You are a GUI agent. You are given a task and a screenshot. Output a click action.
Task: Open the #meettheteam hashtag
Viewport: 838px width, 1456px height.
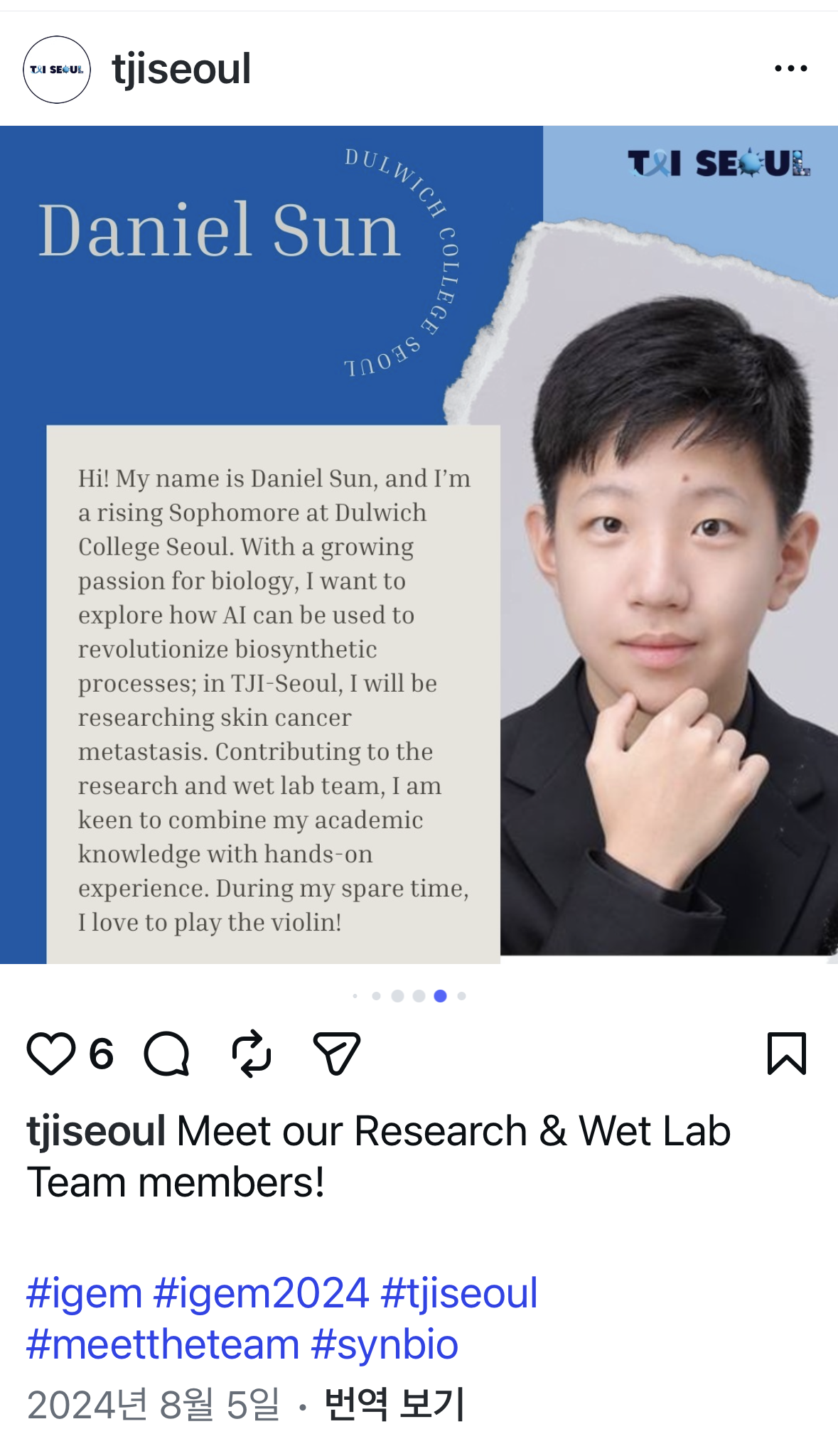coord(163,1345)
